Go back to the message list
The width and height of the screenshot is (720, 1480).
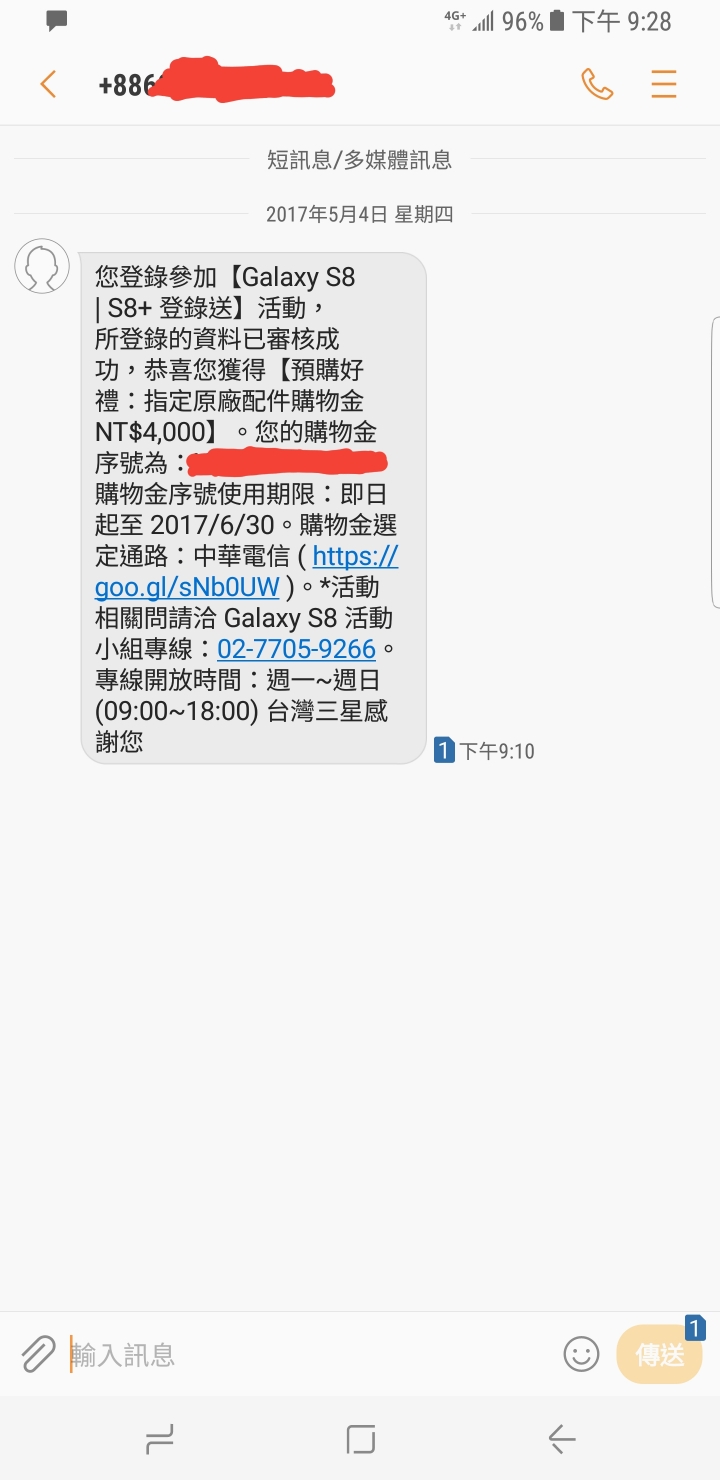pos(48,84)
